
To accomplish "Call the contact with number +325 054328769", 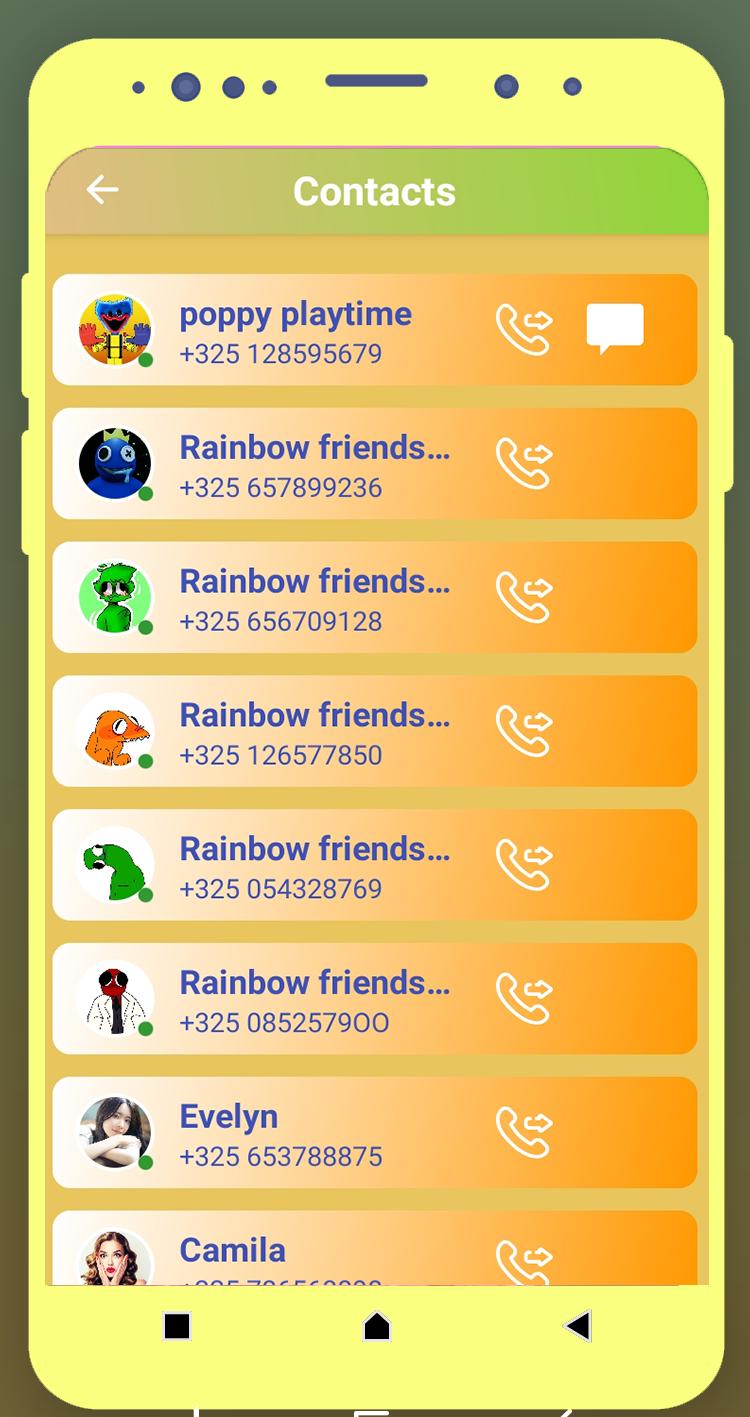I will (x=525, y=865).
